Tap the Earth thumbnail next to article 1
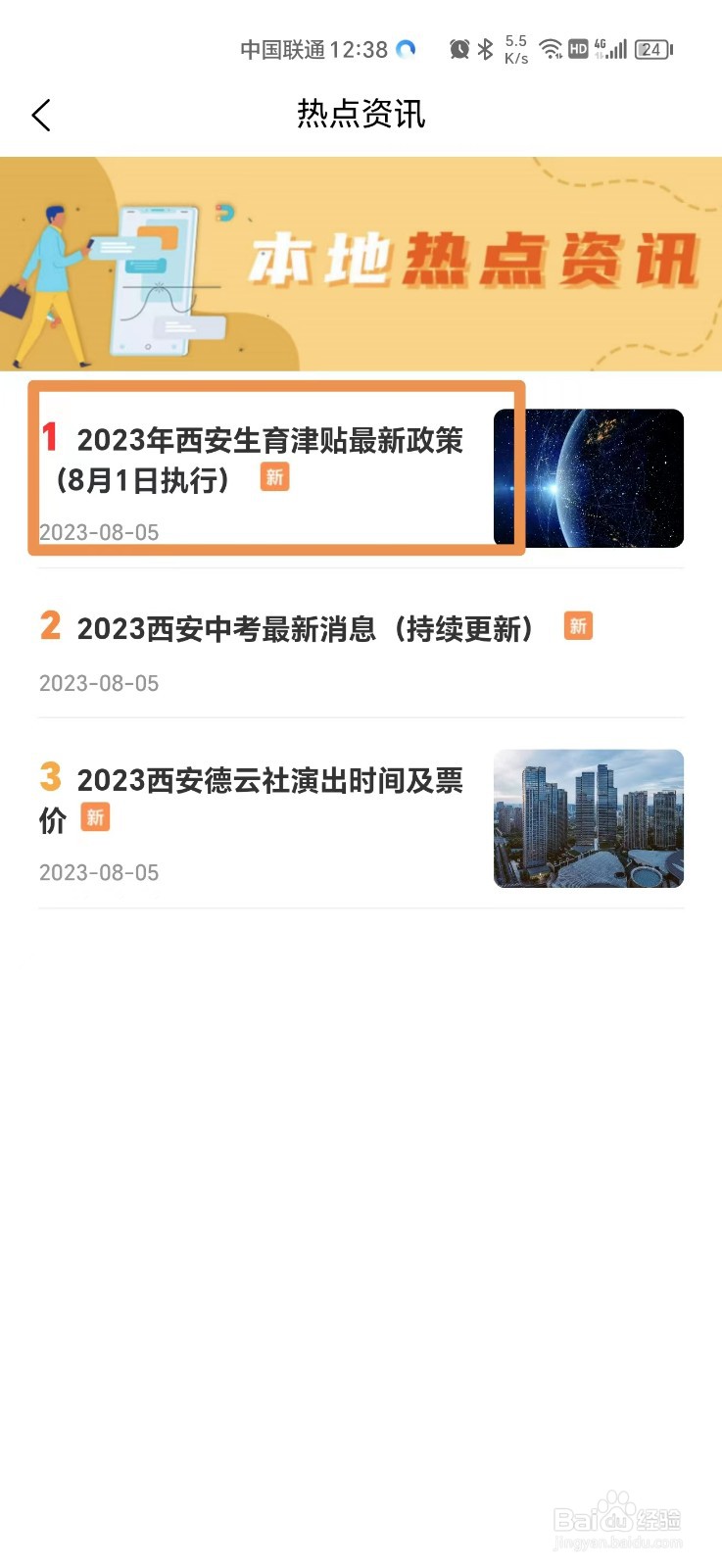722x1568 pixels. pos(589,478)
